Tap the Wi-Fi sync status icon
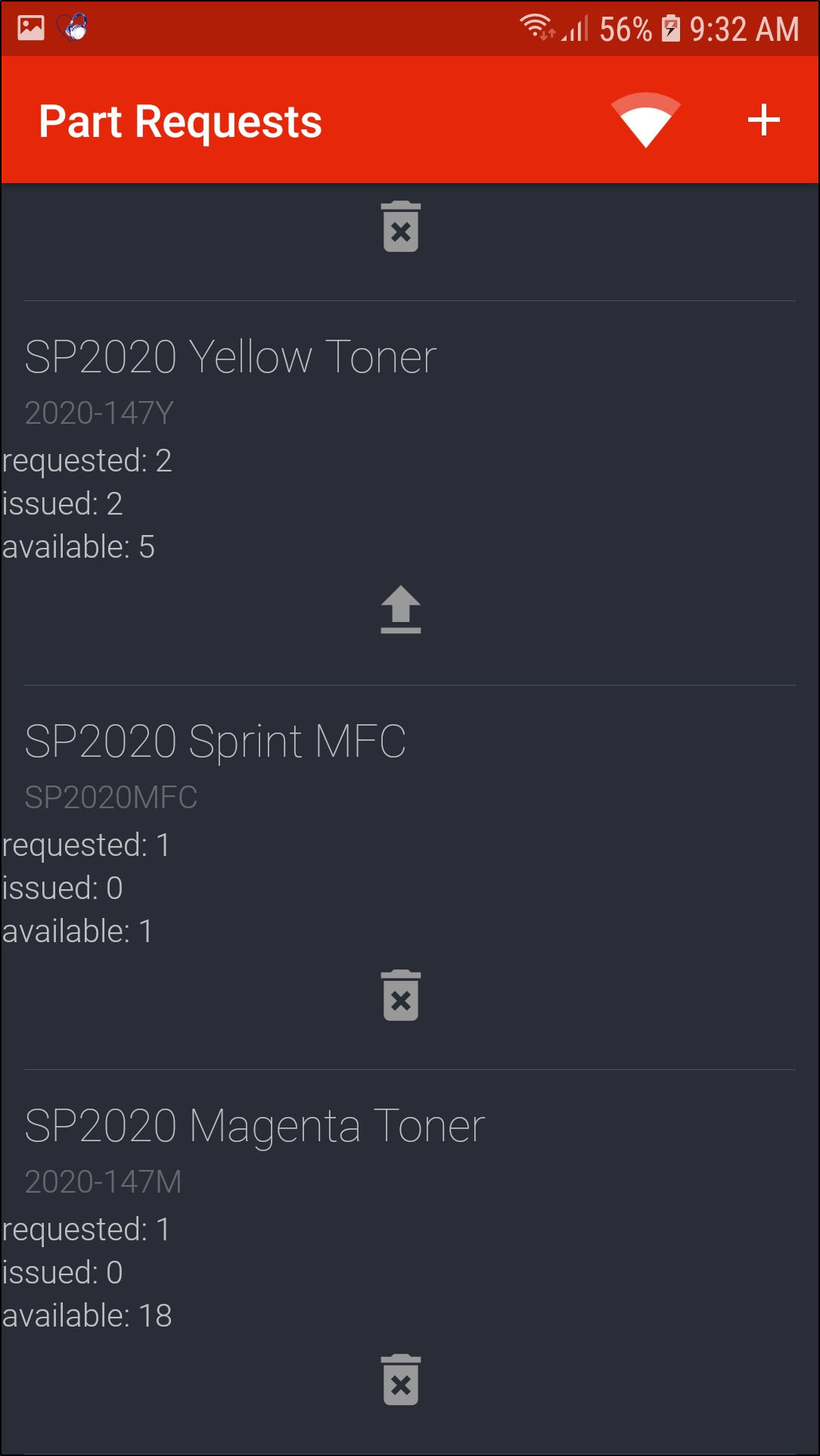Screen dimensions: 820x1456 [x=645, y=120]
